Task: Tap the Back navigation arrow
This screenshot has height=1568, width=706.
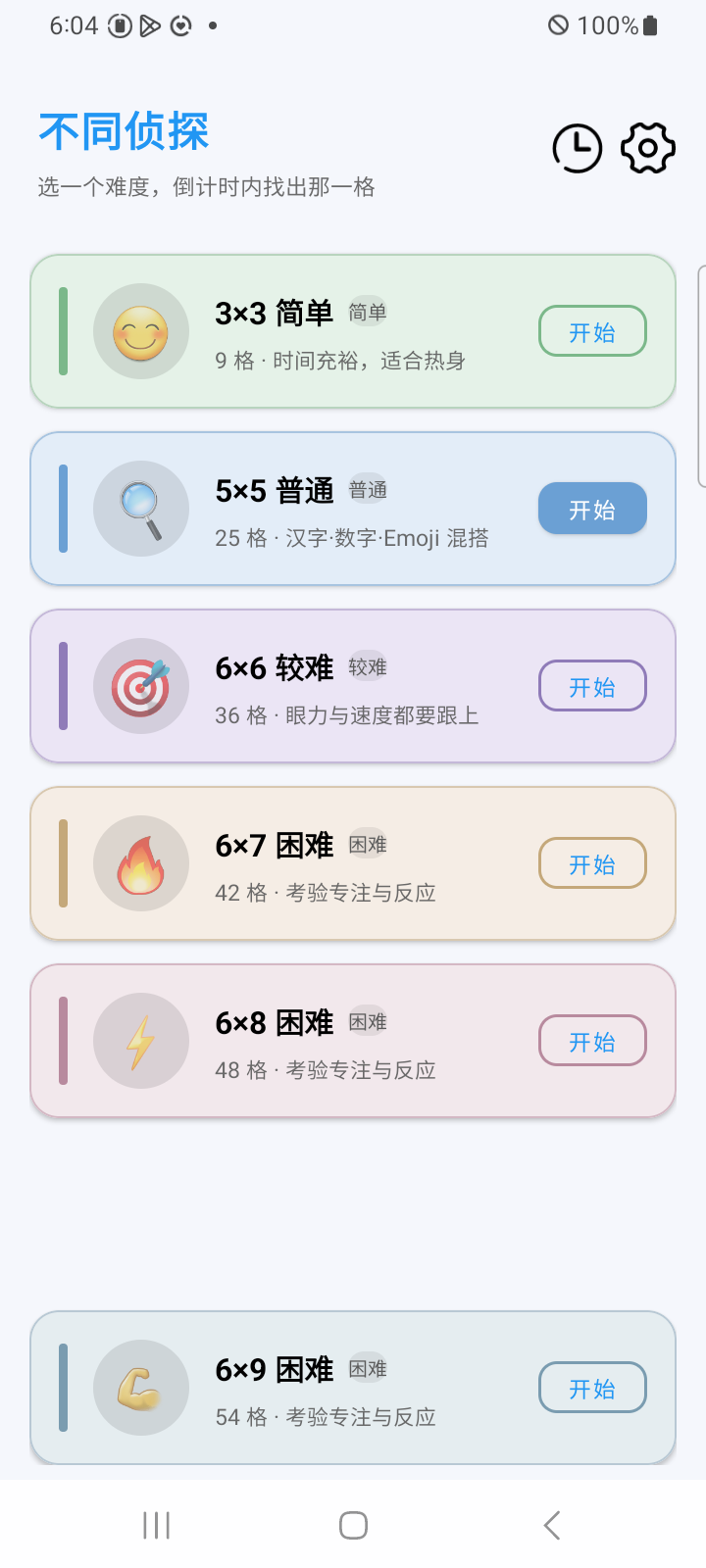Action: coord(550,1525)
